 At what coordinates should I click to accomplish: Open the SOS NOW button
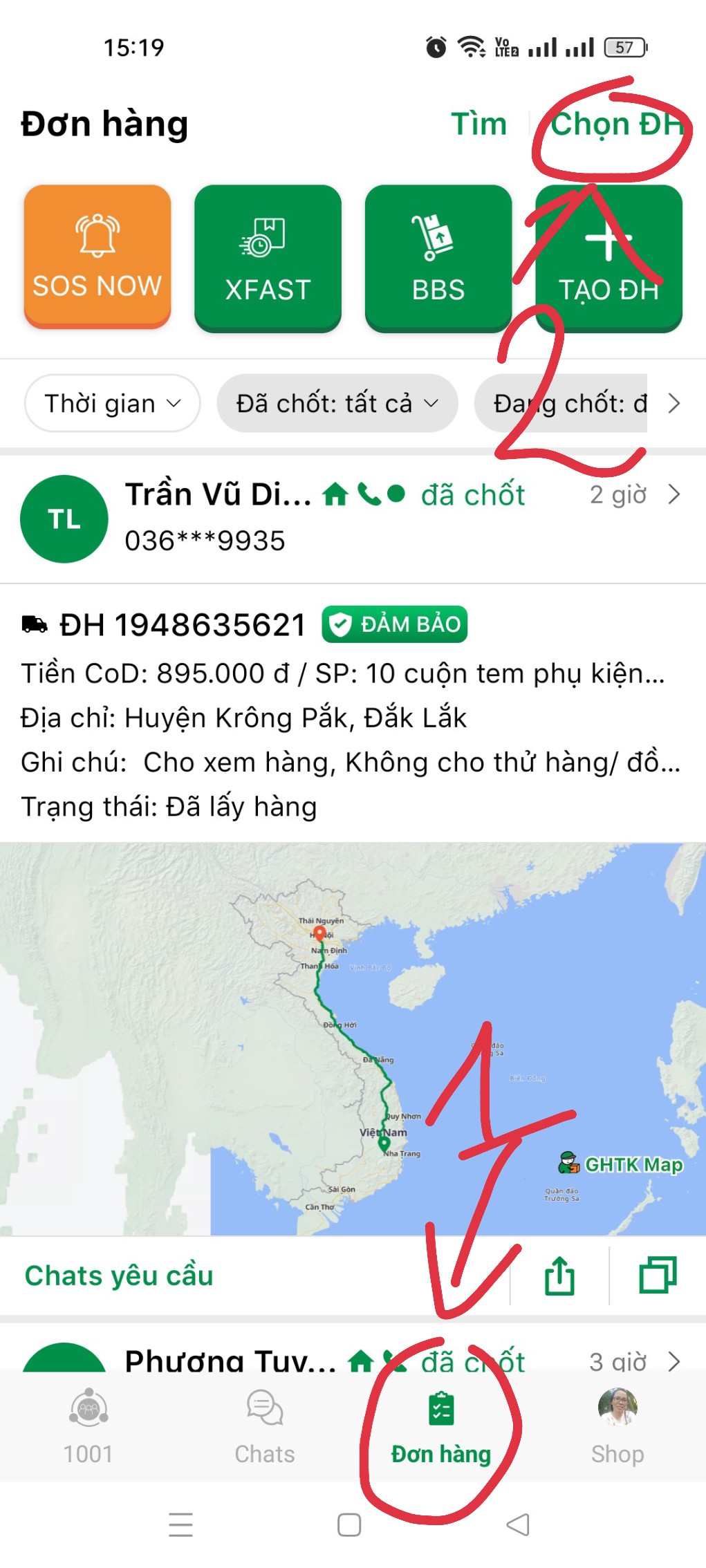(x=97, y=256)
